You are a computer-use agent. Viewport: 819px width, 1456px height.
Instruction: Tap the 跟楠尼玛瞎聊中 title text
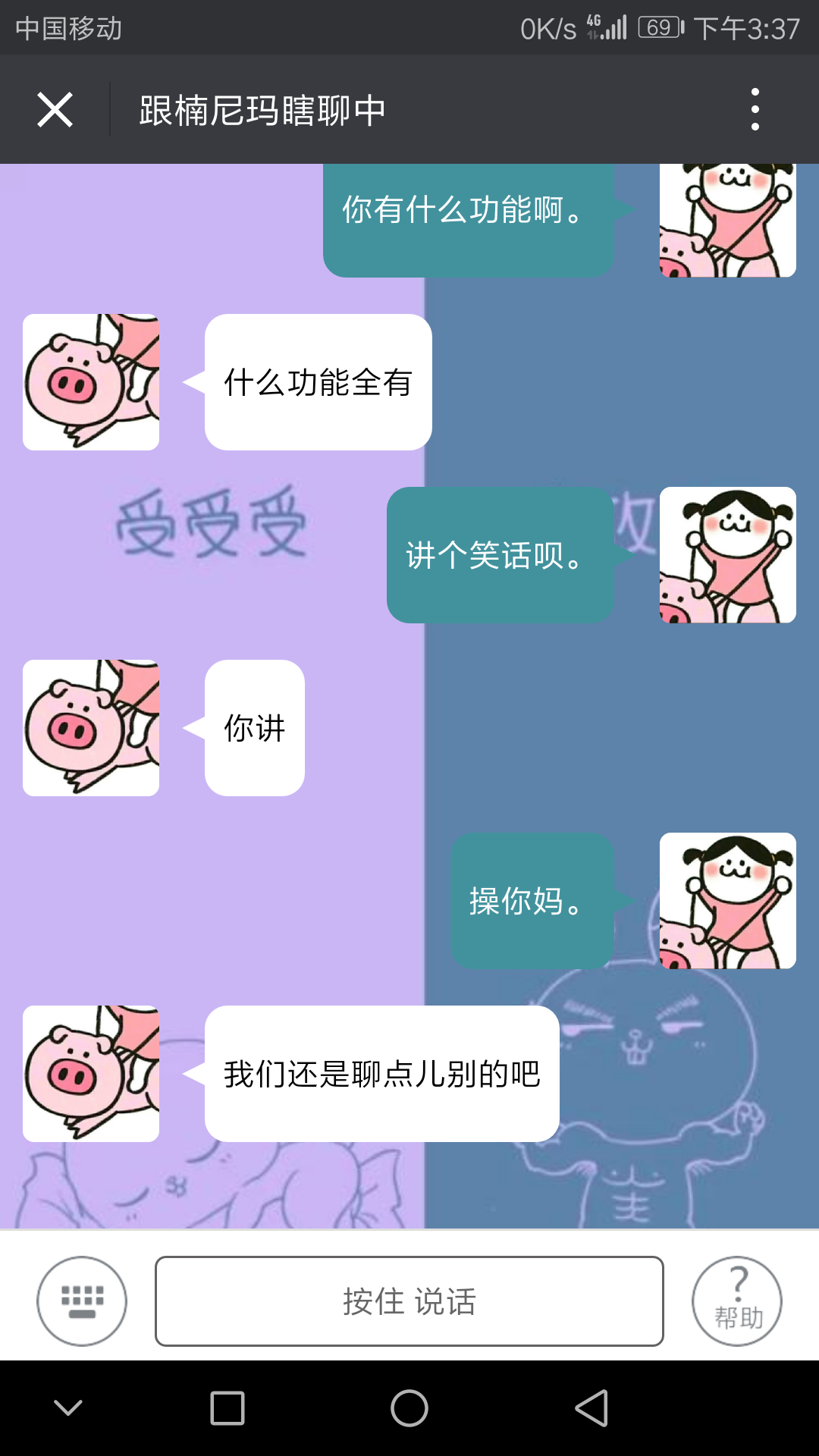tap(262, 108)
